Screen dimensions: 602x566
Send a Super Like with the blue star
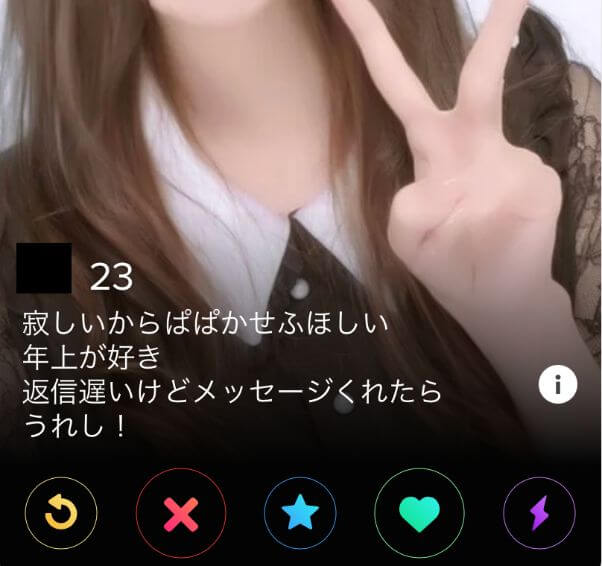coord(299,515)
